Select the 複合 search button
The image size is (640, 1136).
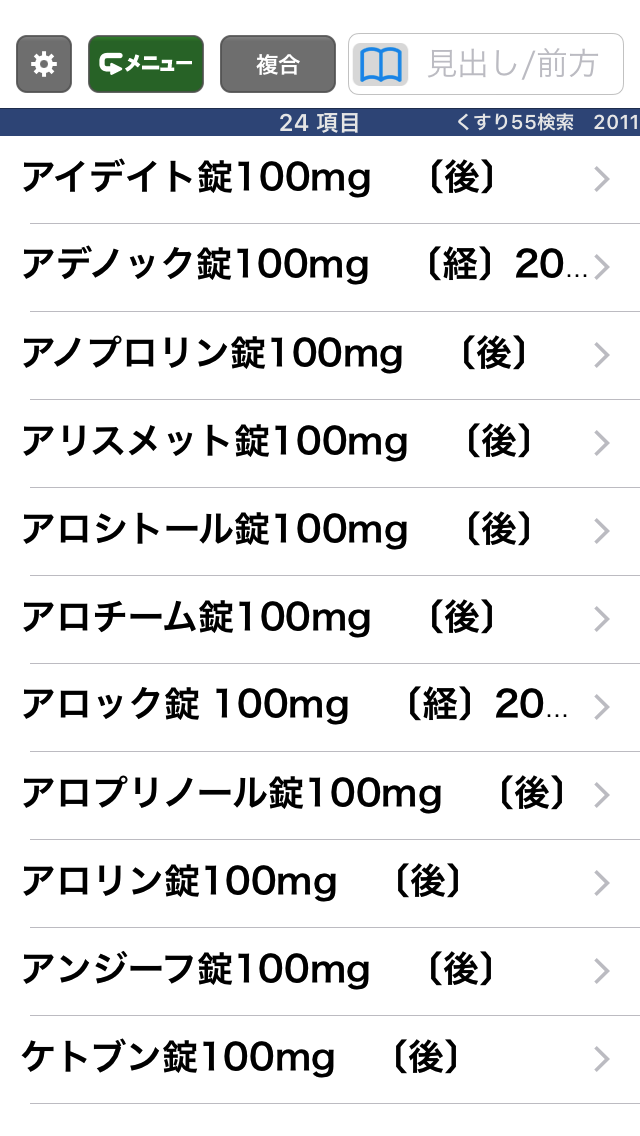tap(278, 64)
